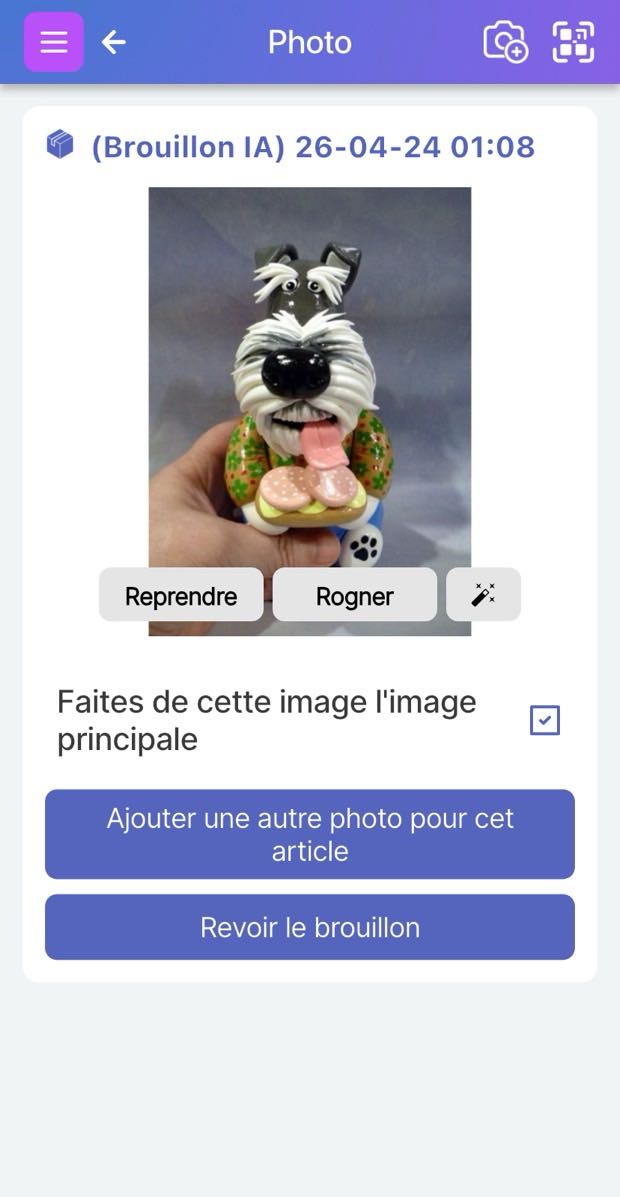Uncheck the main image checkbox
Viewport: 620px width, 1197px height.
[545, 720]
